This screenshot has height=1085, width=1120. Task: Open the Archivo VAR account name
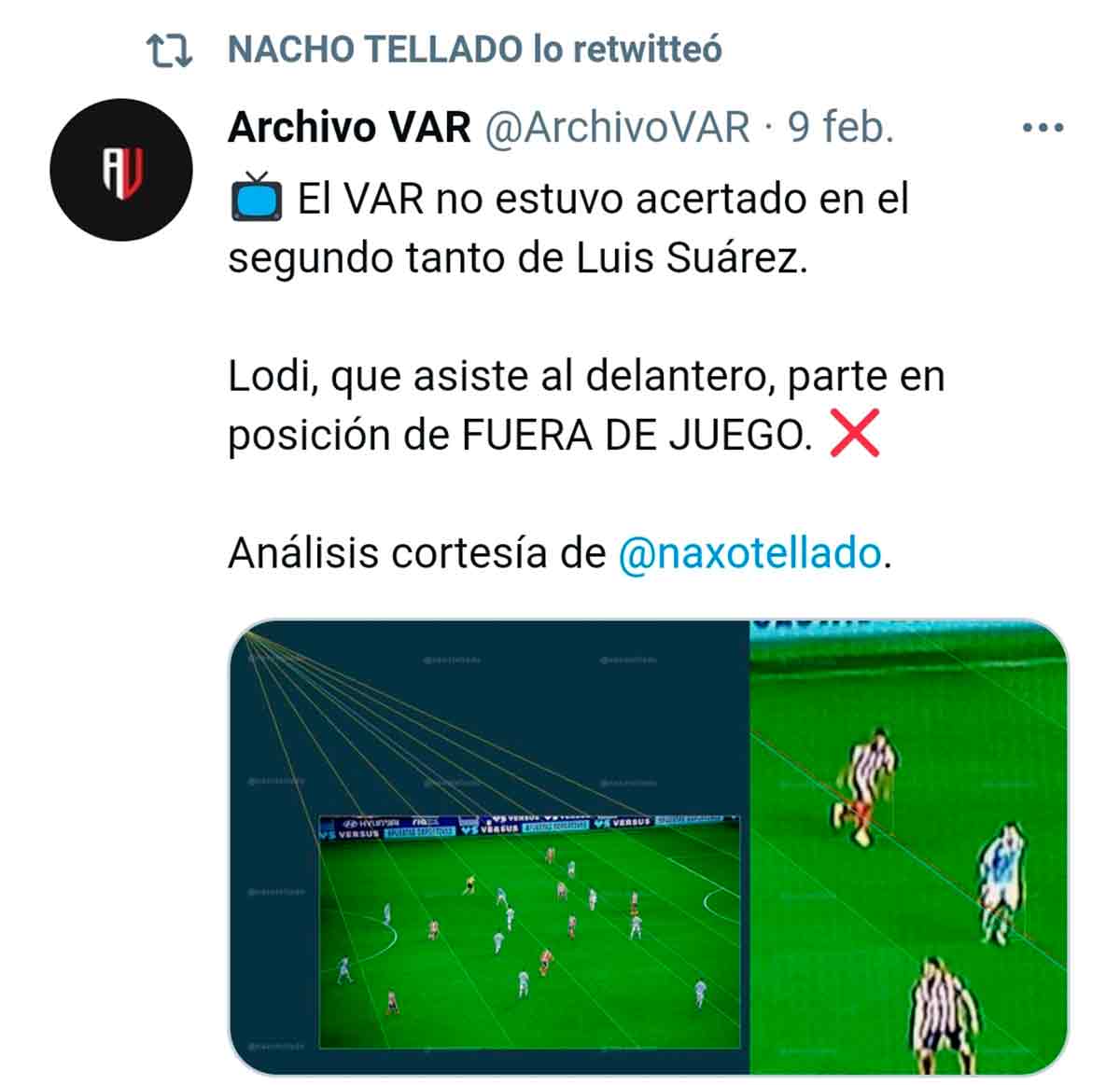point(349,128)
